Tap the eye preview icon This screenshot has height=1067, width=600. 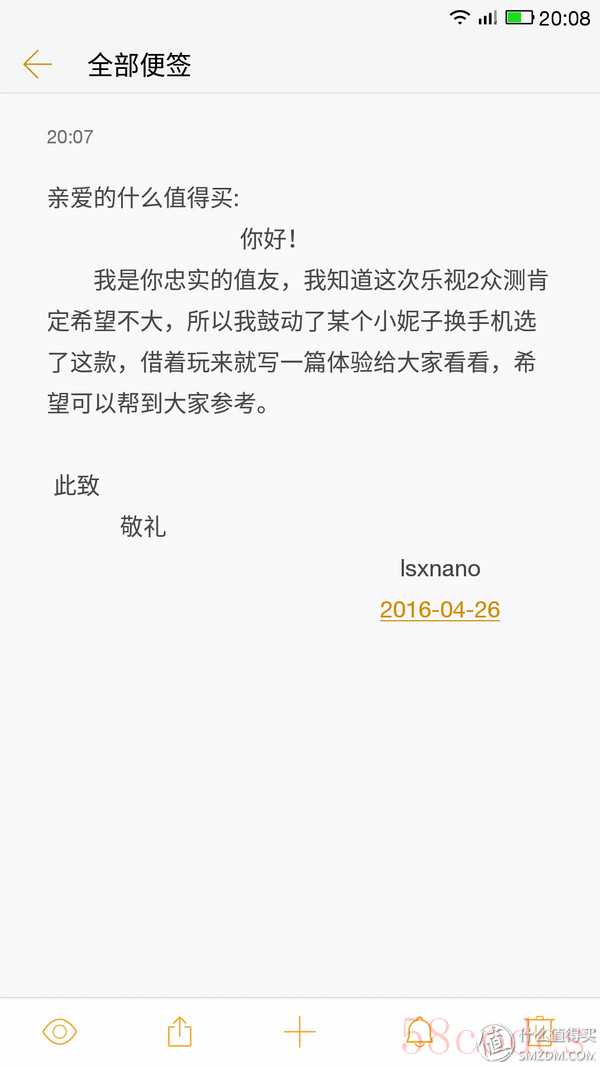coord(60,1032)
